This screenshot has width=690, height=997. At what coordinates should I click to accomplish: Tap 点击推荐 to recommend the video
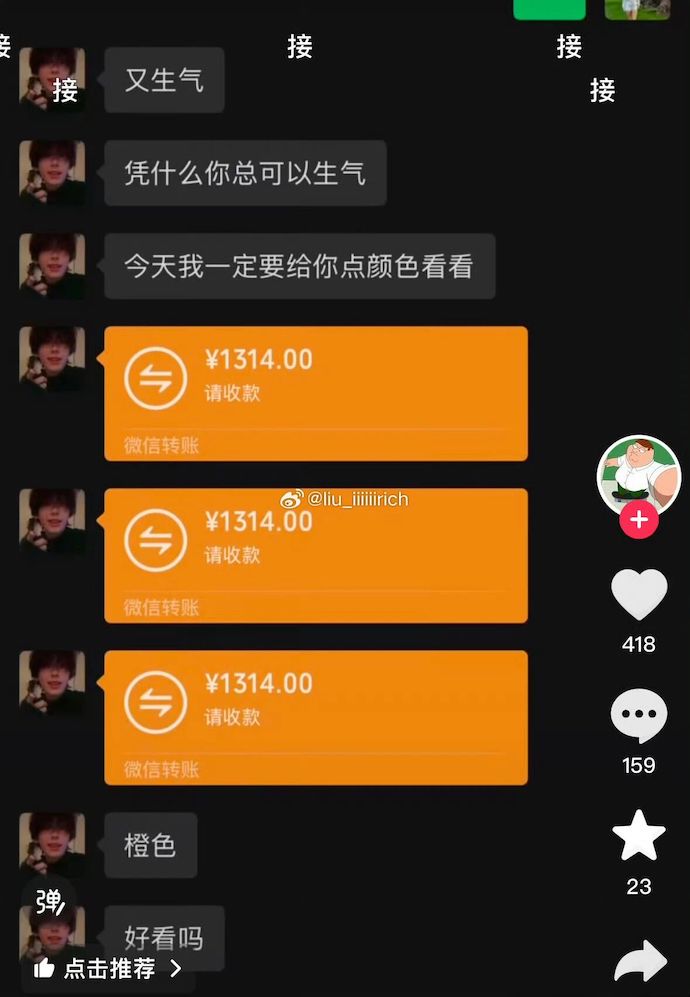pyautogui.click(x=108, y=968)
